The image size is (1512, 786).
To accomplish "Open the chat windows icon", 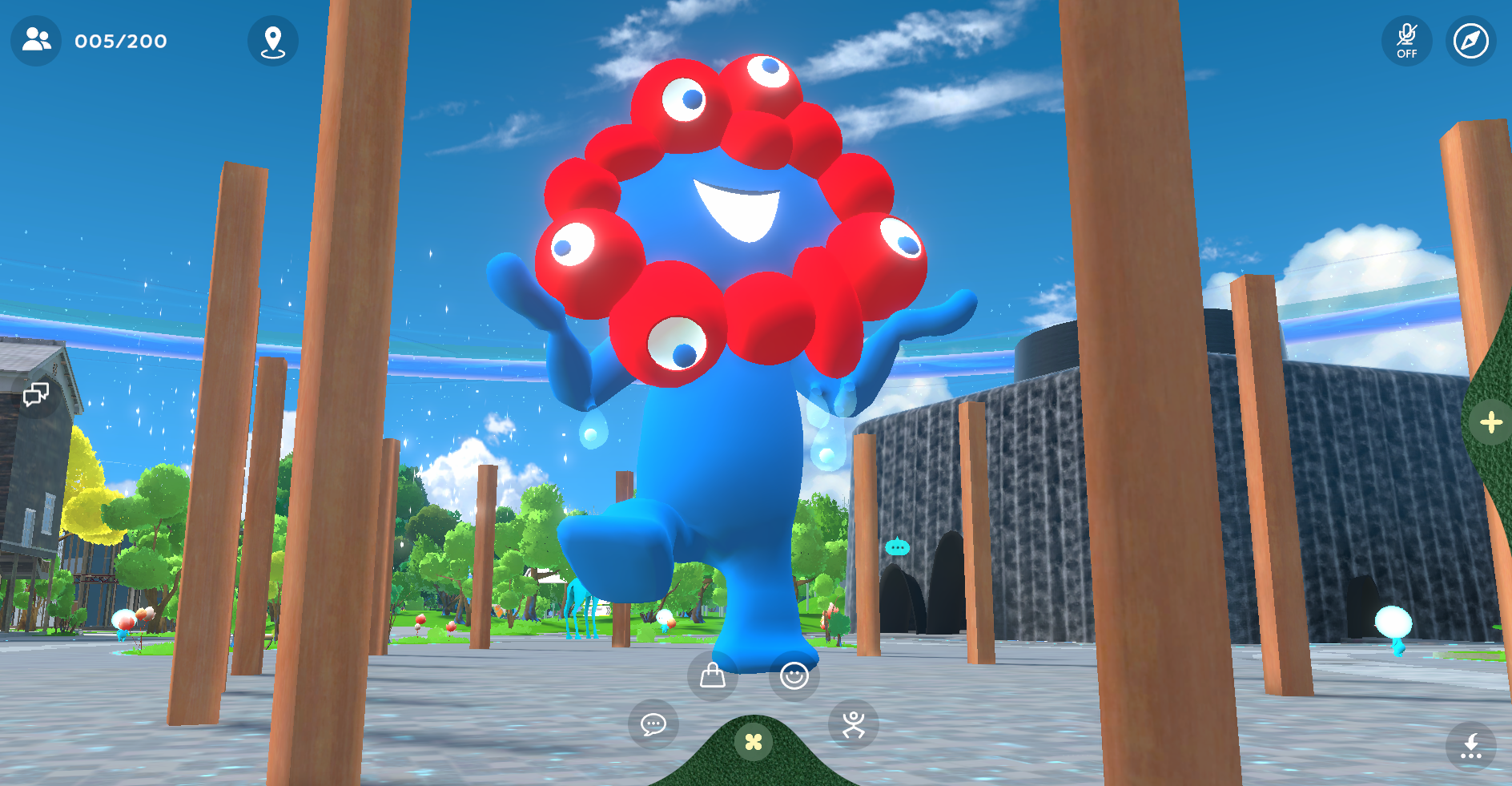I will coord(36,394).
